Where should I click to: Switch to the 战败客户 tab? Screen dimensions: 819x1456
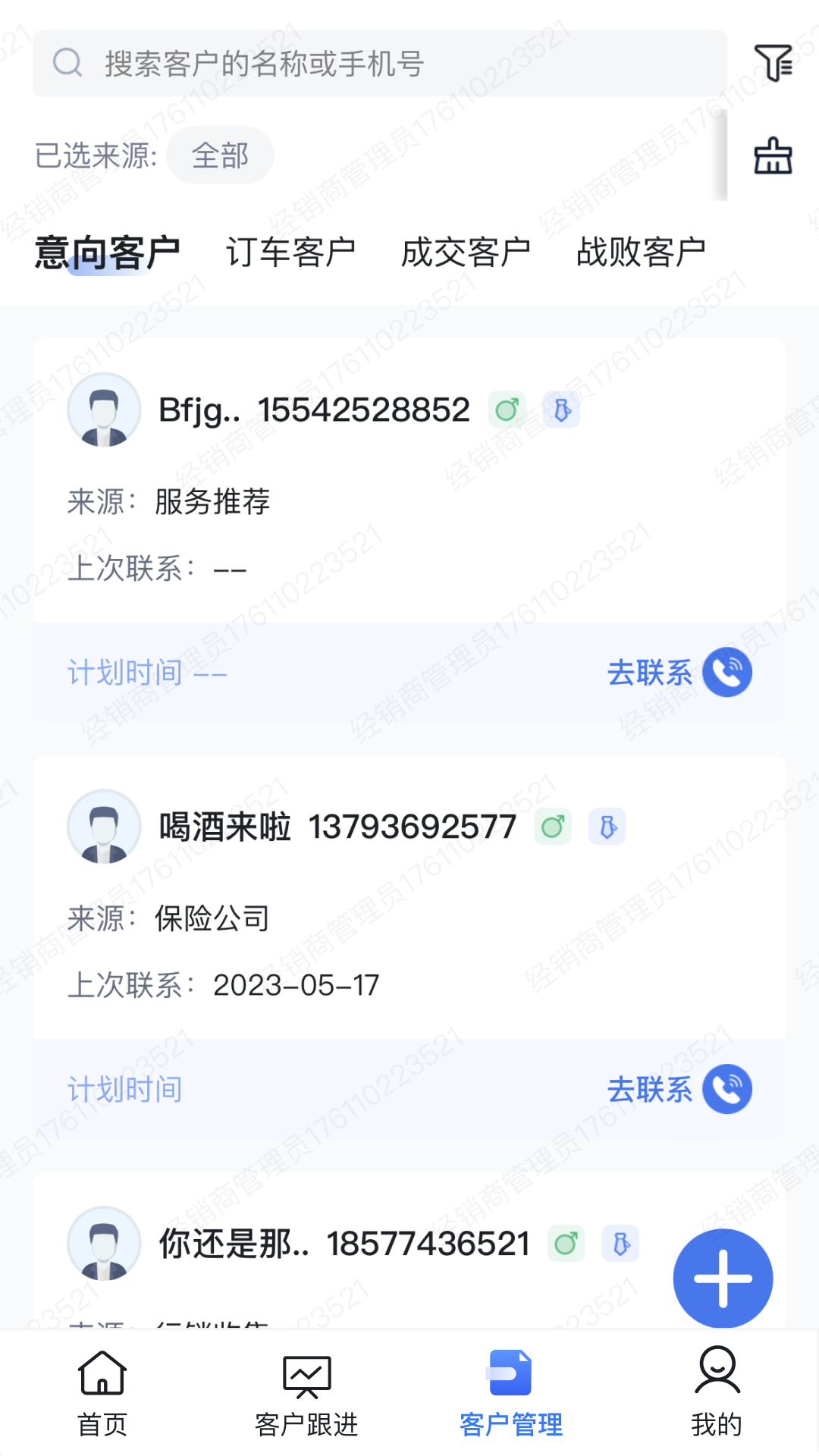pos(641,252)
